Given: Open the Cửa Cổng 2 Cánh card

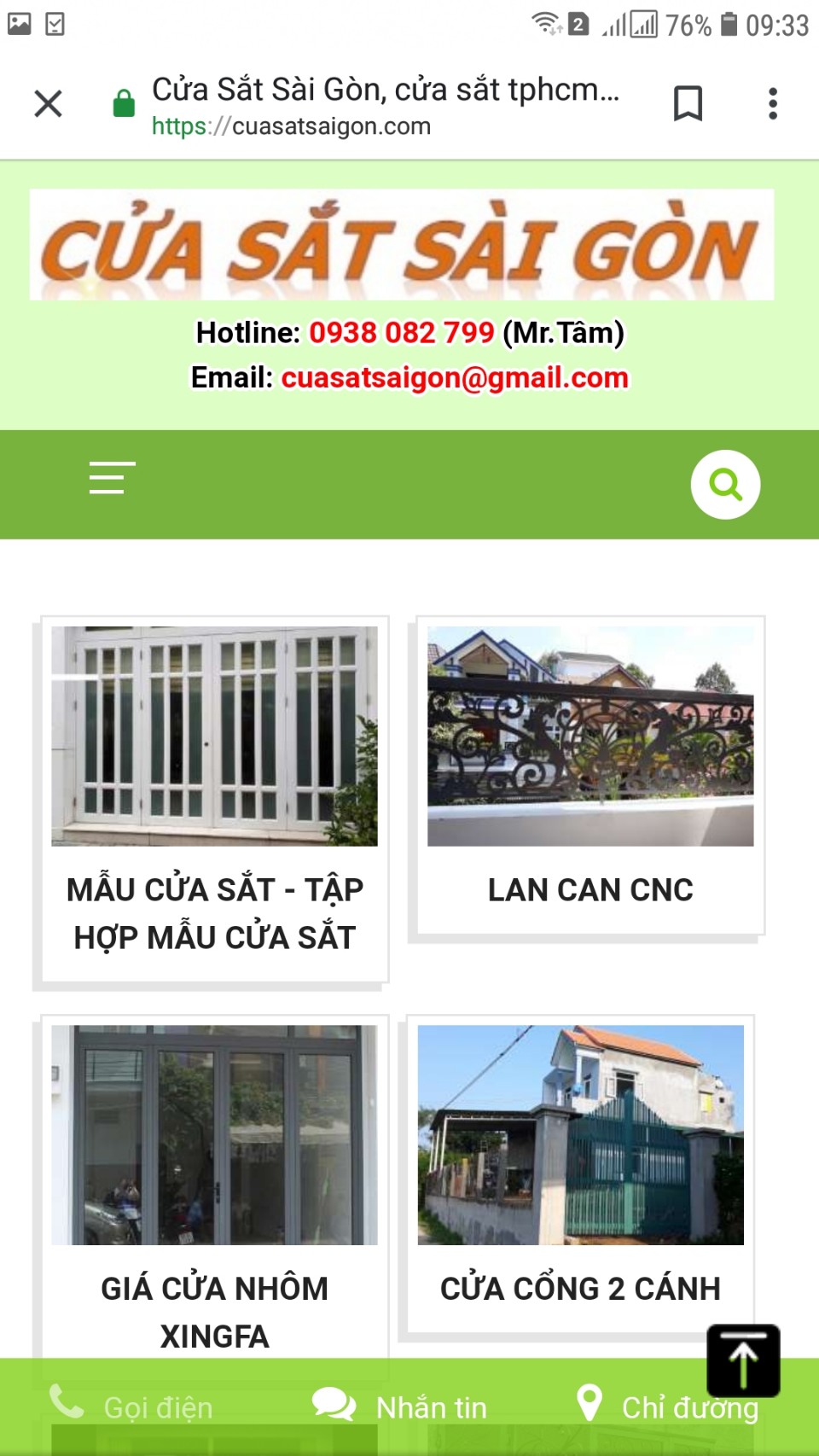Looking at the screenshot, I should [x=580, y=1174].
